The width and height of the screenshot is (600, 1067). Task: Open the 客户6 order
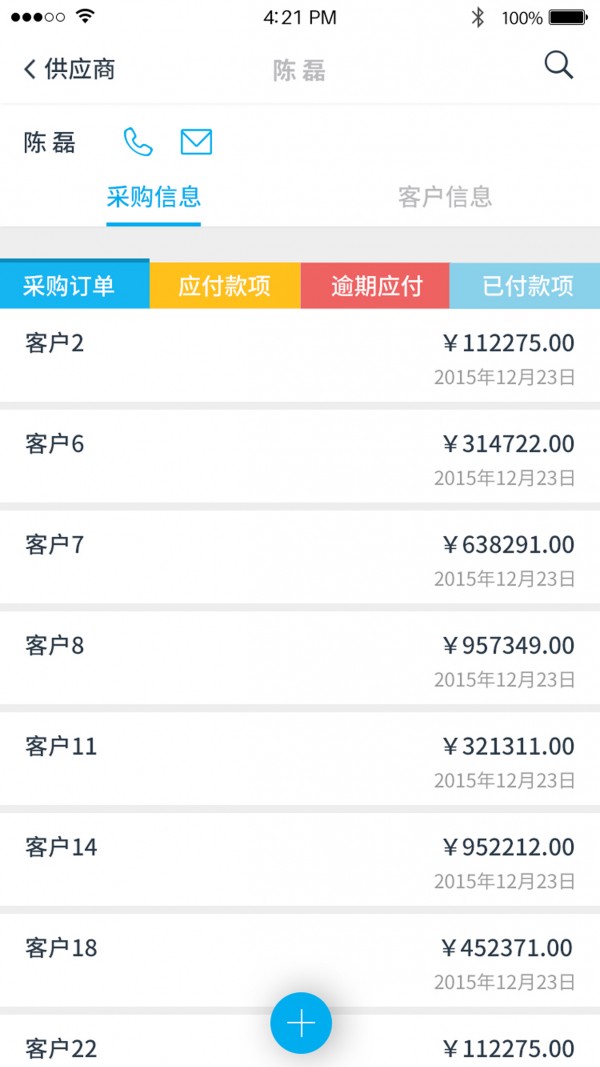(x=300, y=457)
